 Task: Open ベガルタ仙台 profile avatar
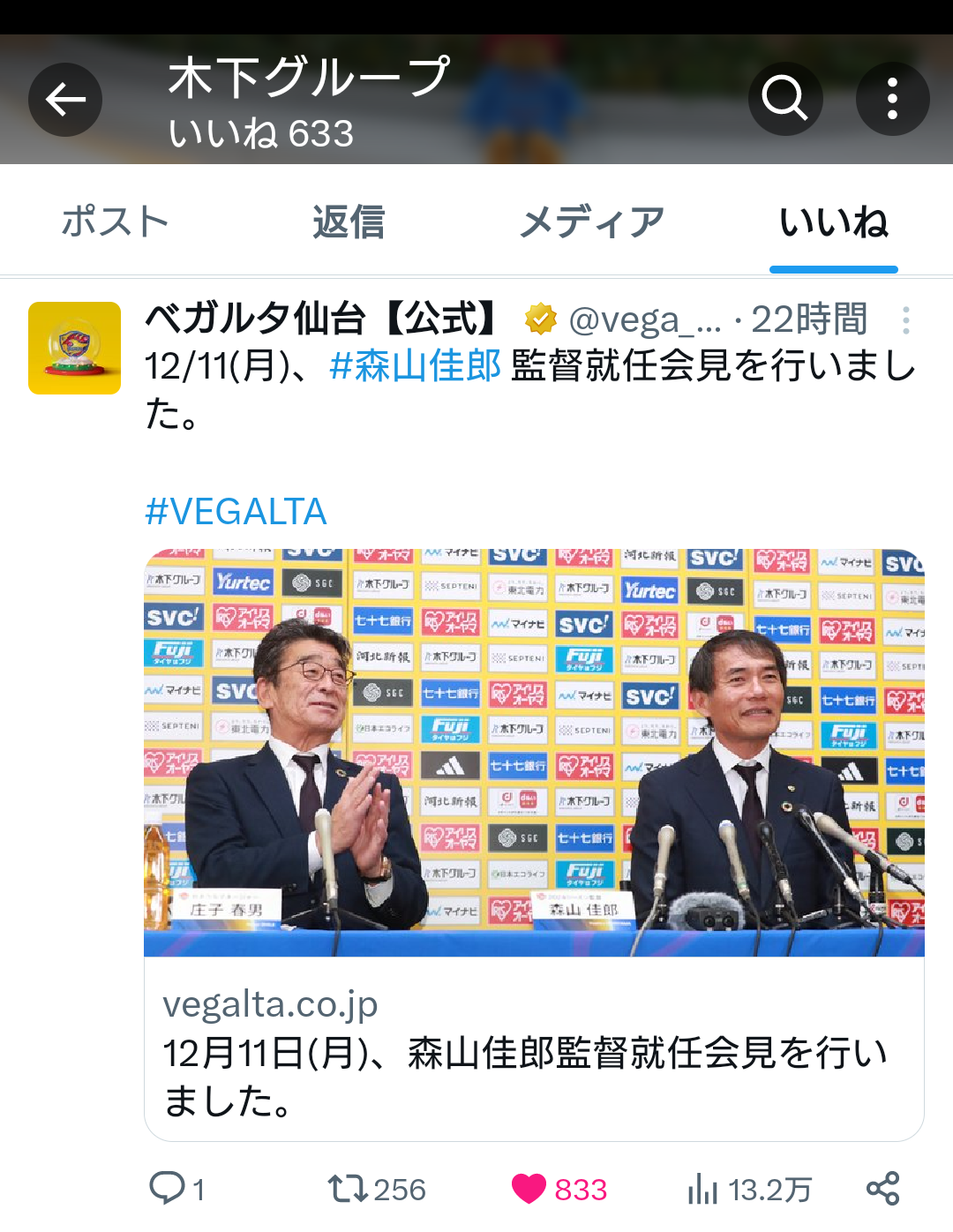75,348
